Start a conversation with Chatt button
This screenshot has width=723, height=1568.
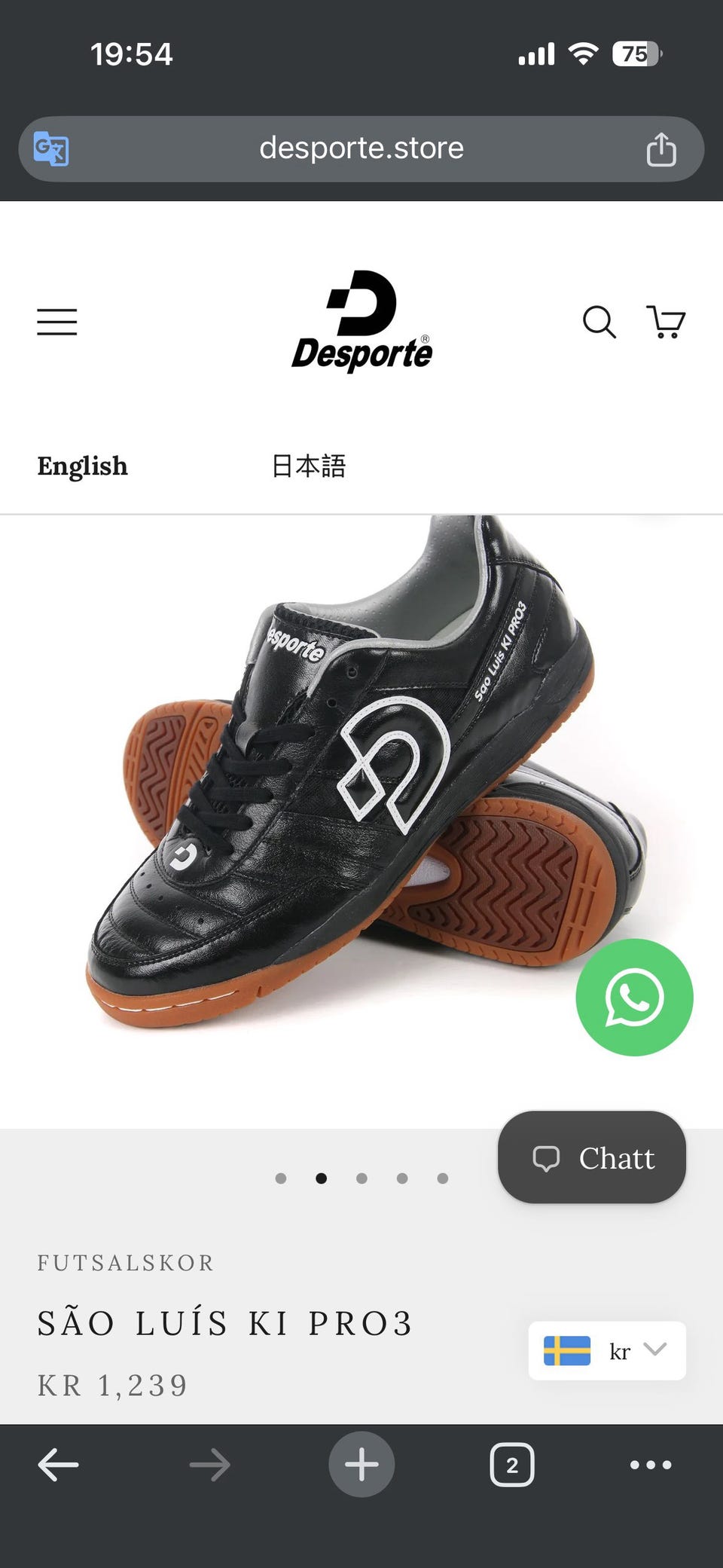(x=592, y=1157)
